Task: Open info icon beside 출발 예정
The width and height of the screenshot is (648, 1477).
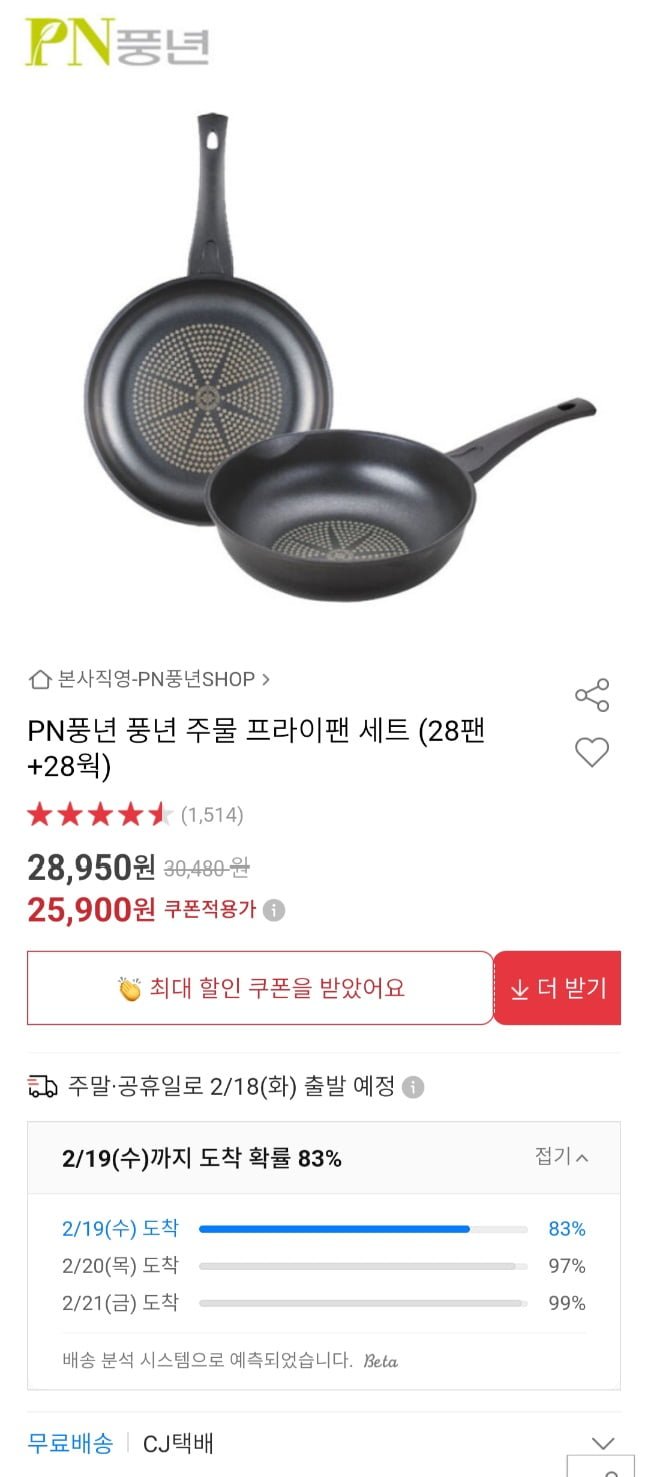Action: pos(413,1087)
